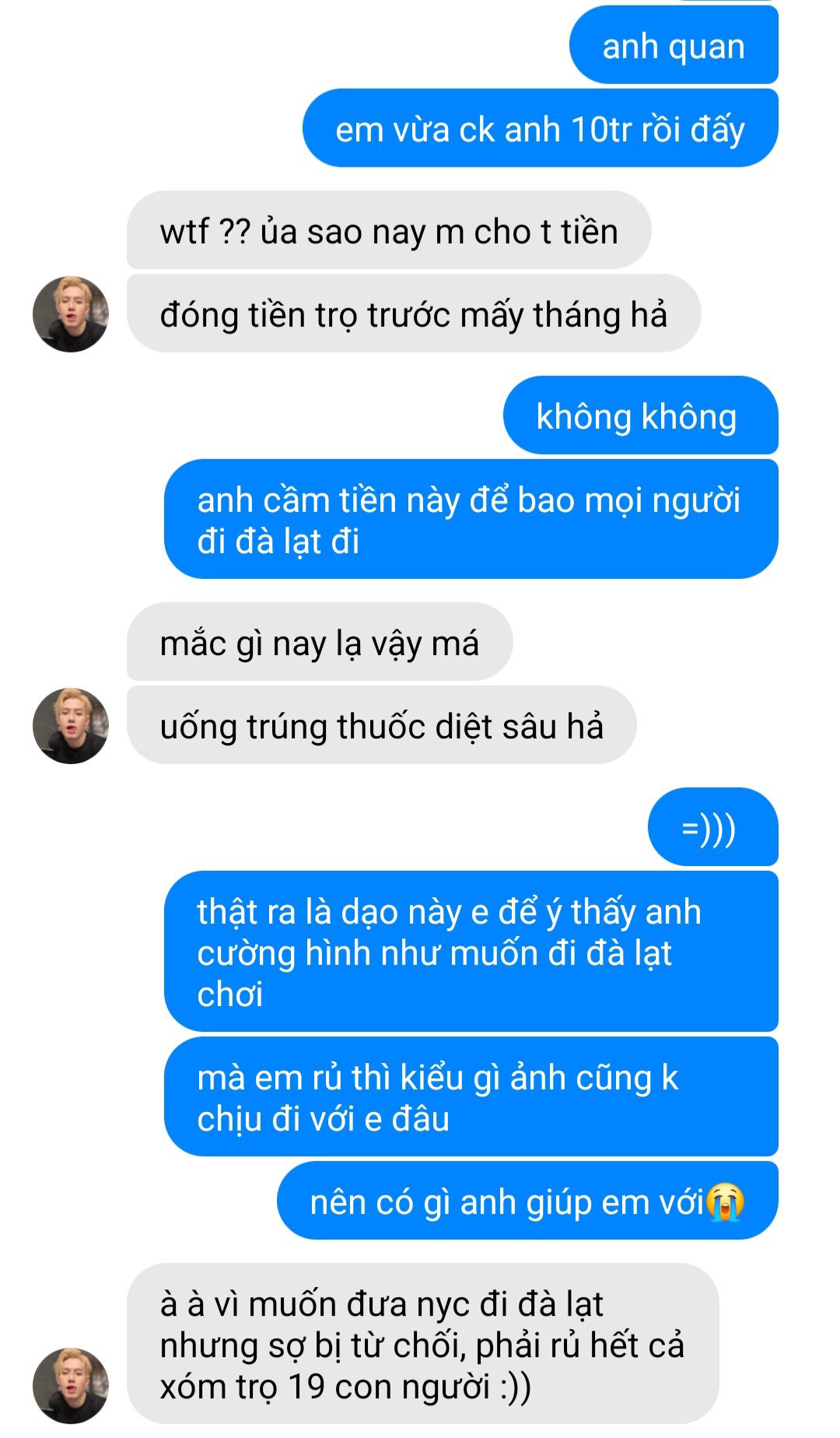Open sender's avatar beside 'đóng tiền trọ' message
This screenshot has height=1438, width=840.
(x=70, y=314)
